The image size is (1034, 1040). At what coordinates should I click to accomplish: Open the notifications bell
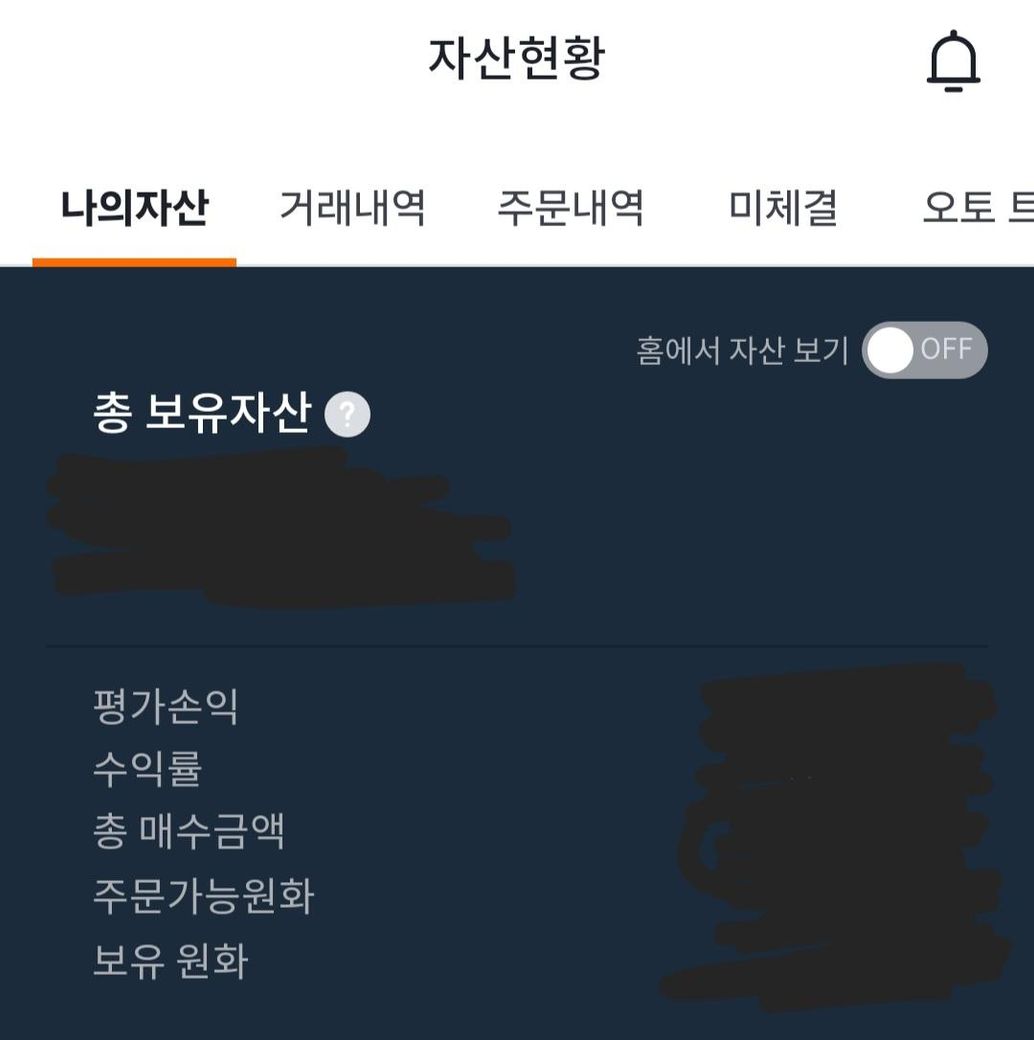coord(953,62)
